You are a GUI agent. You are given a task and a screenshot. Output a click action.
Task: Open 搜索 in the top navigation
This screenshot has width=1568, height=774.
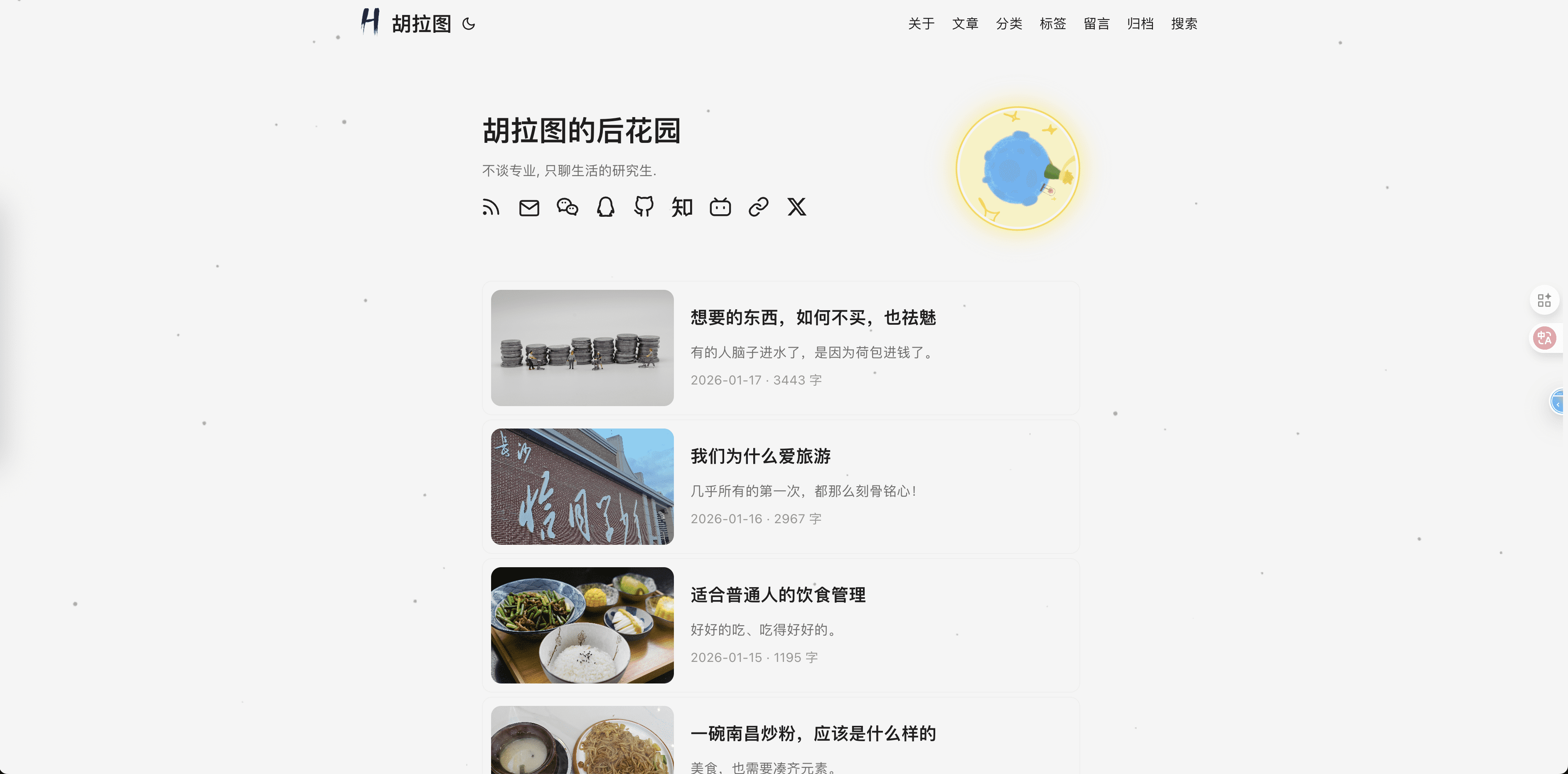tap(1184, 24)
